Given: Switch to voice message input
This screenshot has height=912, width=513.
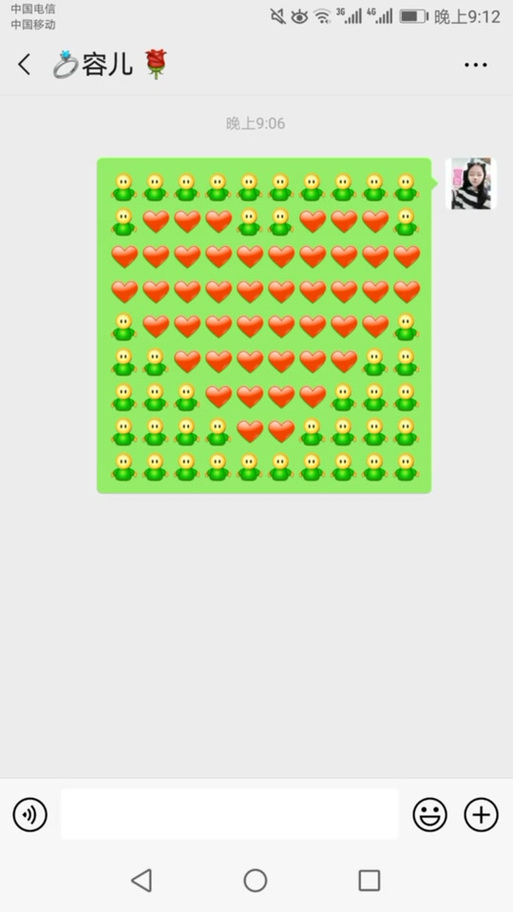Looking at the screenshot, I should (30, 814).
